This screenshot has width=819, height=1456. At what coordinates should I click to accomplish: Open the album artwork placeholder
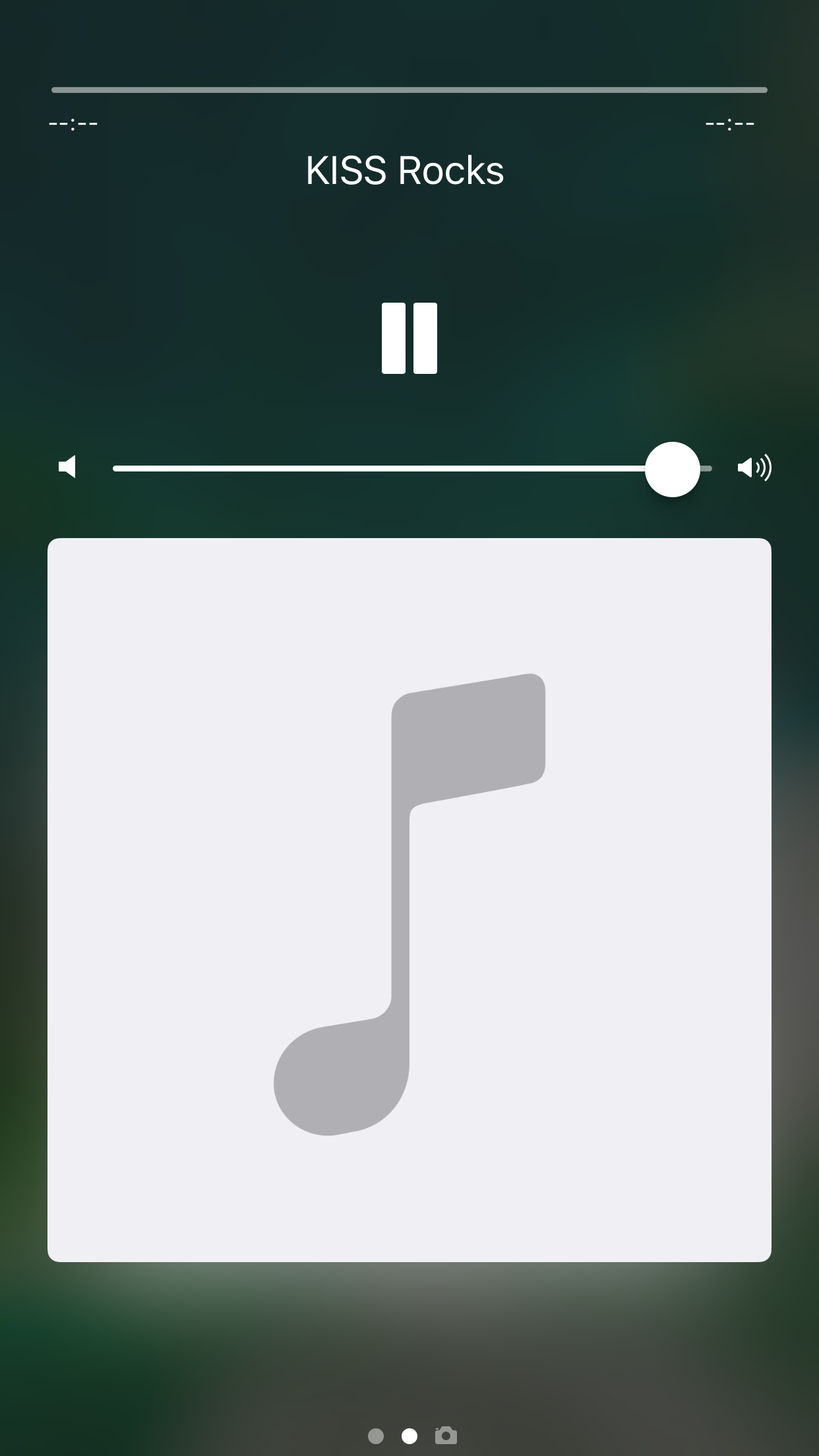pos(409,900)
